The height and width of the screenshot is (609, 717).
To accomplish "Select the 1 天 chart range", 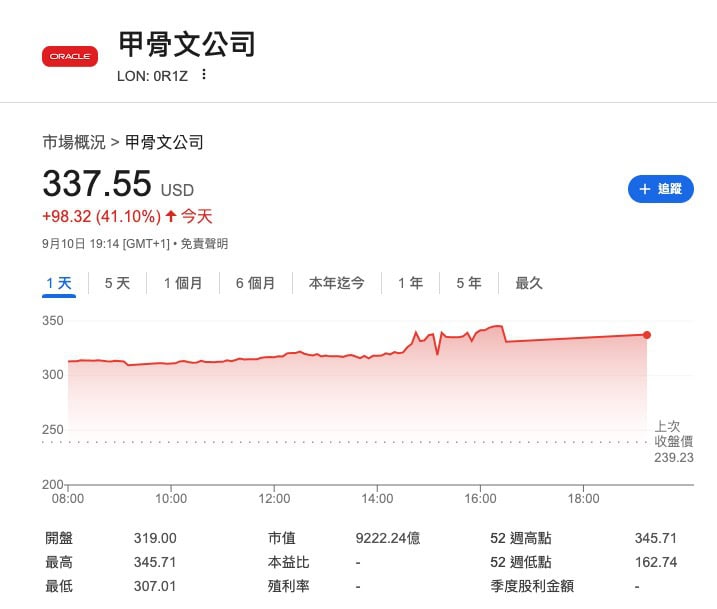I will [59, 283].
